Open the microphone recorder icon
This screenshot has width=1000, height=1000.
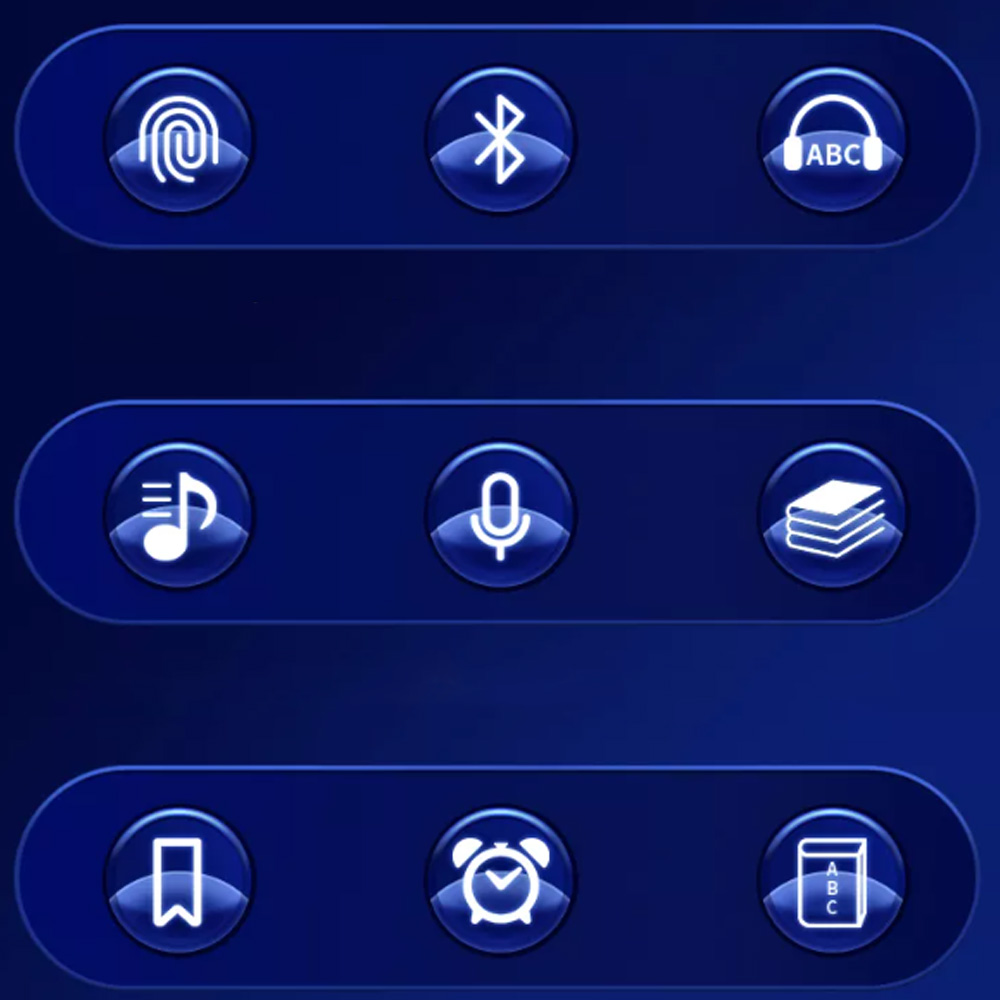point(500,514)
